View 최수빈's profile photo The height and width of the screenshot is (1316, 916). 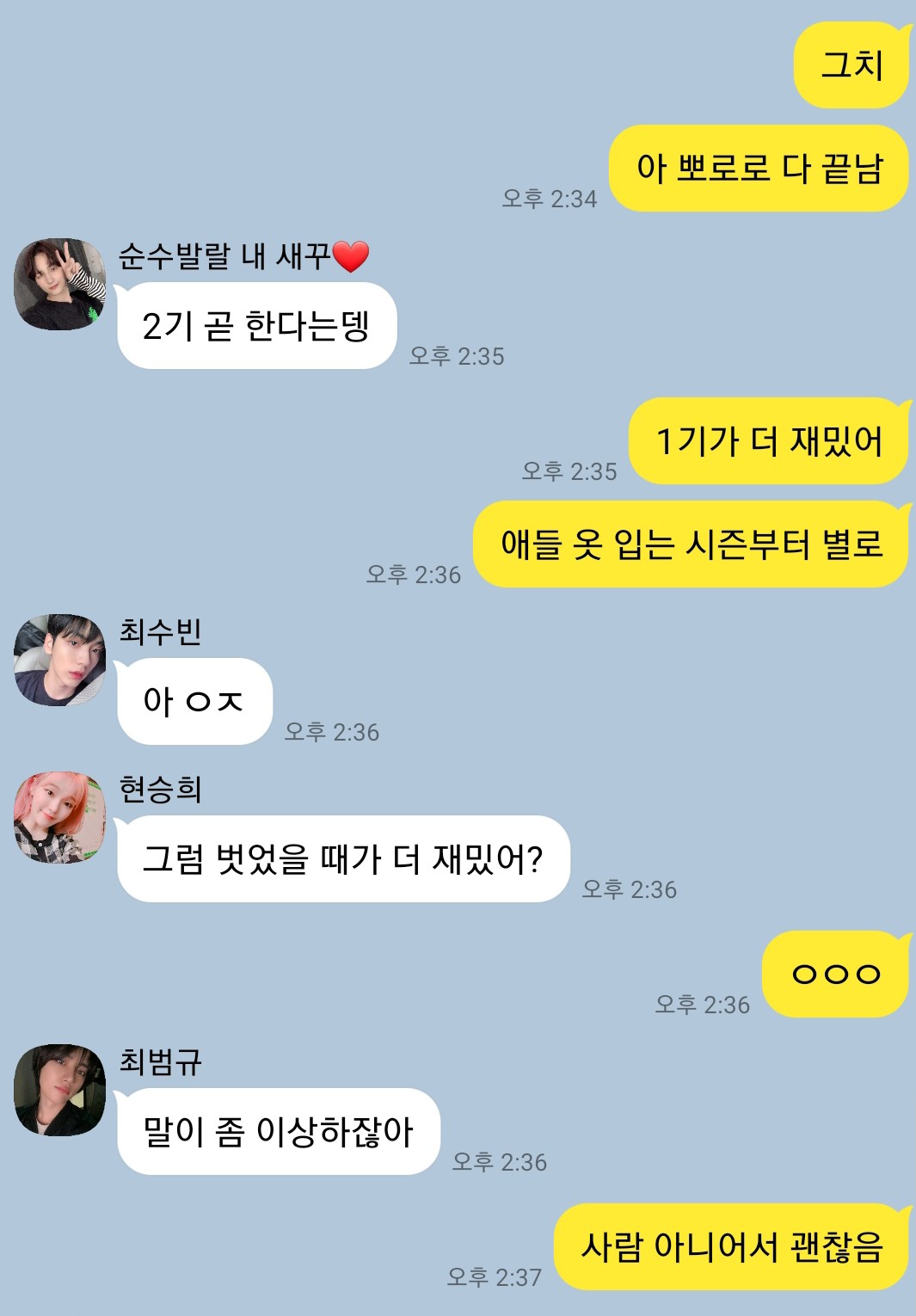[x=59, y=661]
